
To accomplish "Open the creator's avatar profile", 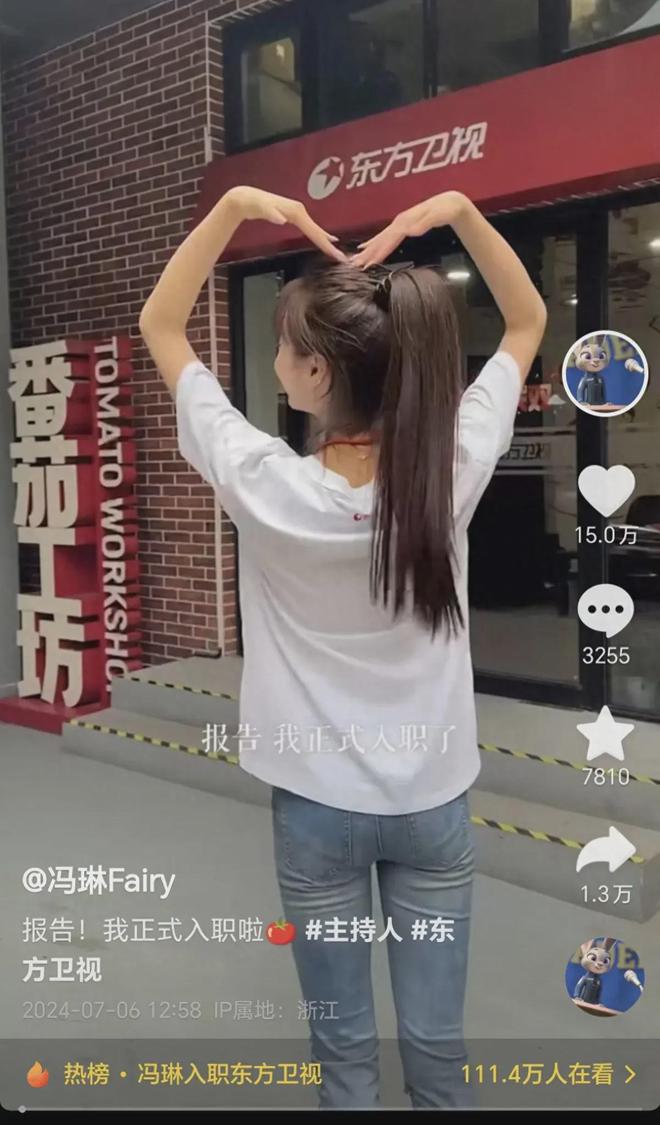I will tap(604, 373).
